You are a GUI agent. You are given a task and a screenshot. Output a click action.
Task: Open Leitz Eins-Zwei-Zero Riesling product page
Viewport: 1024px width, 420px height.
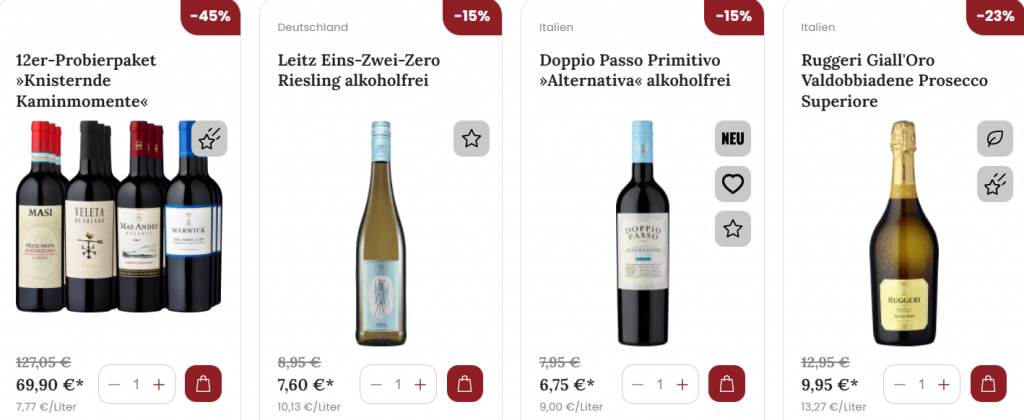pyautogui.click(x=358, y=70)
